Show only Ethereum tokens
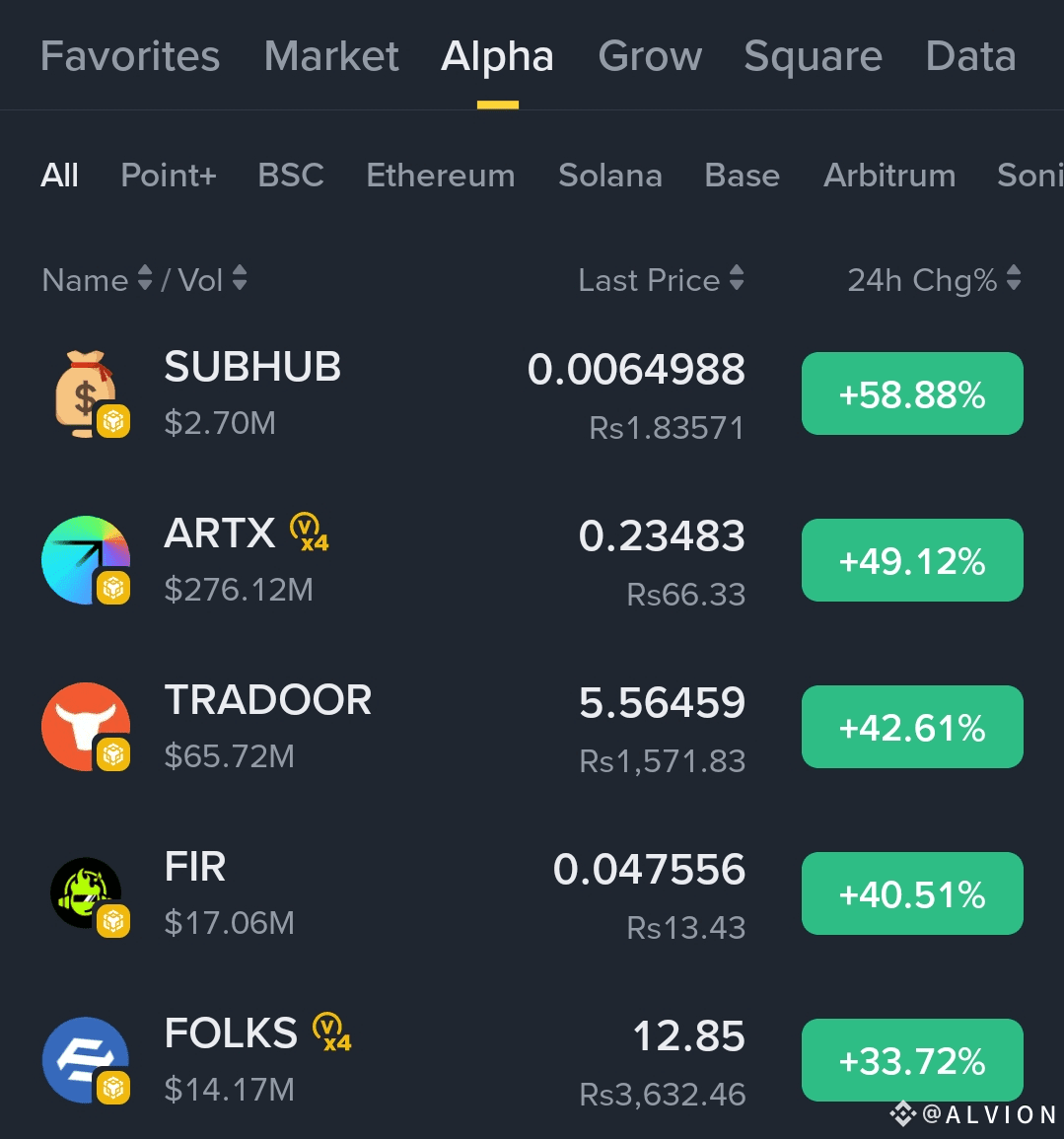 coord(441,176)
